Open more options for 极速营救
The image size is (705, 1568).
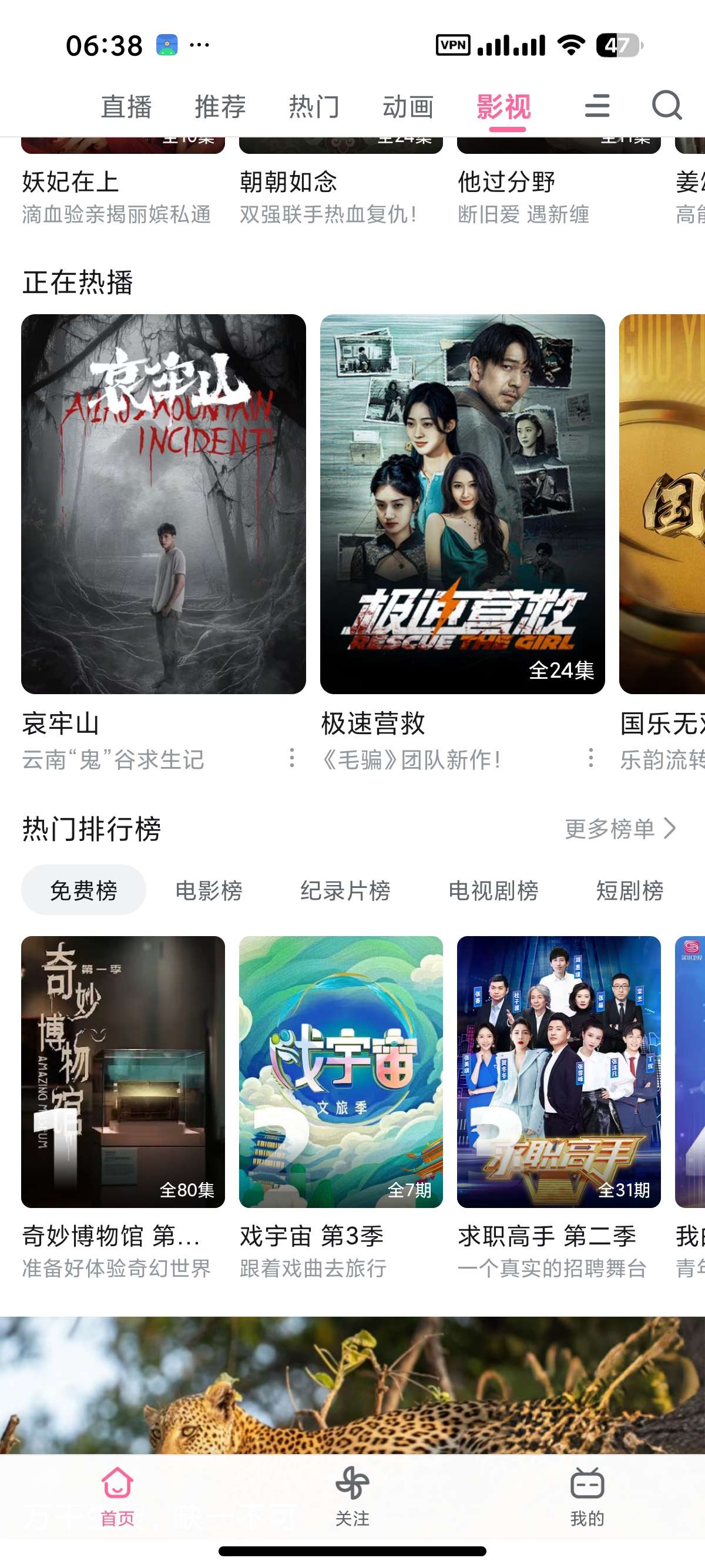click(590, 758)
